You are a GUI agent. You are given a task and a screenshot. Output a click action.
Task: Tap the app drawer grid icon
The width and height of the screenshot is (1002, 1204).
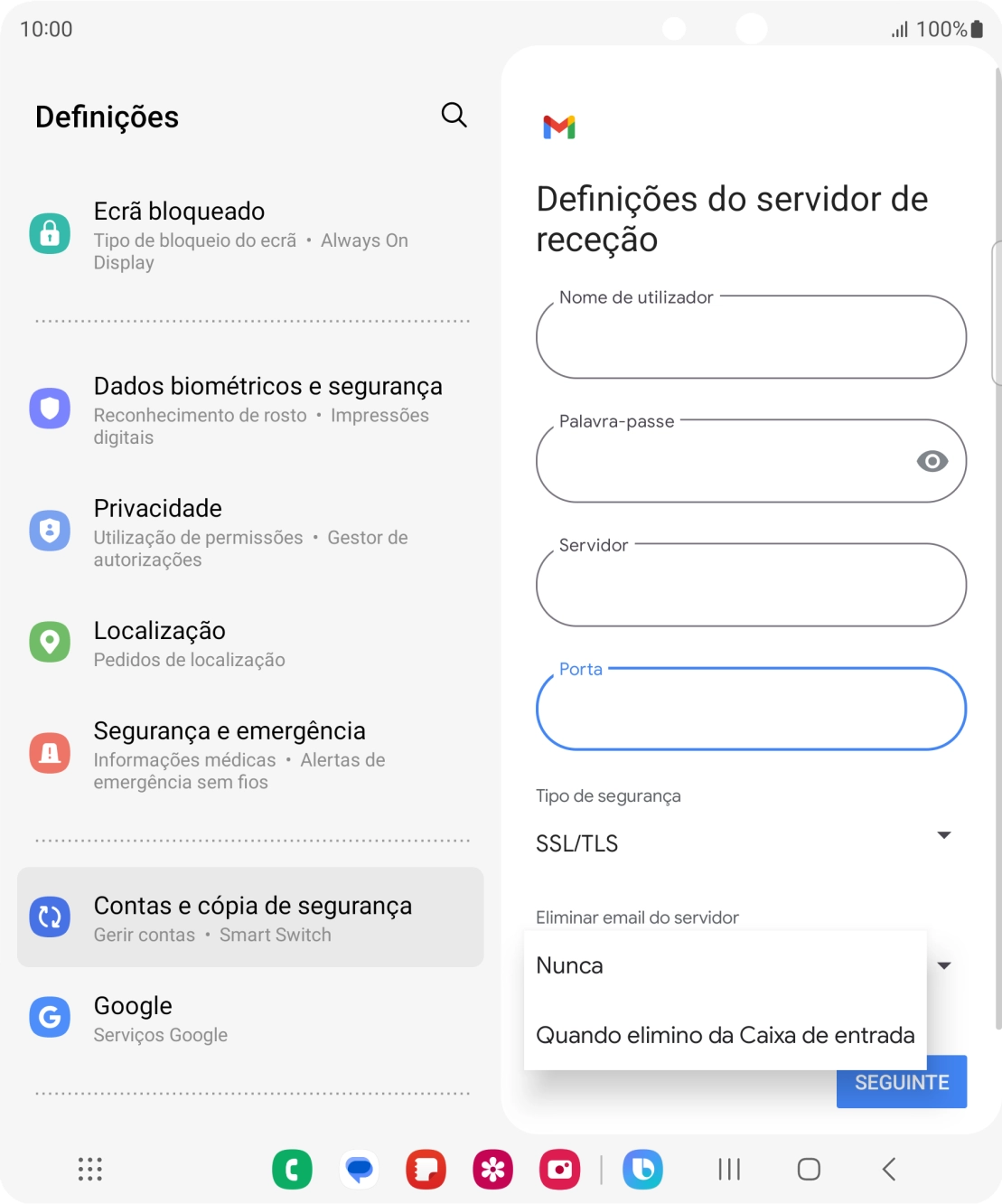coord(89,1169)
